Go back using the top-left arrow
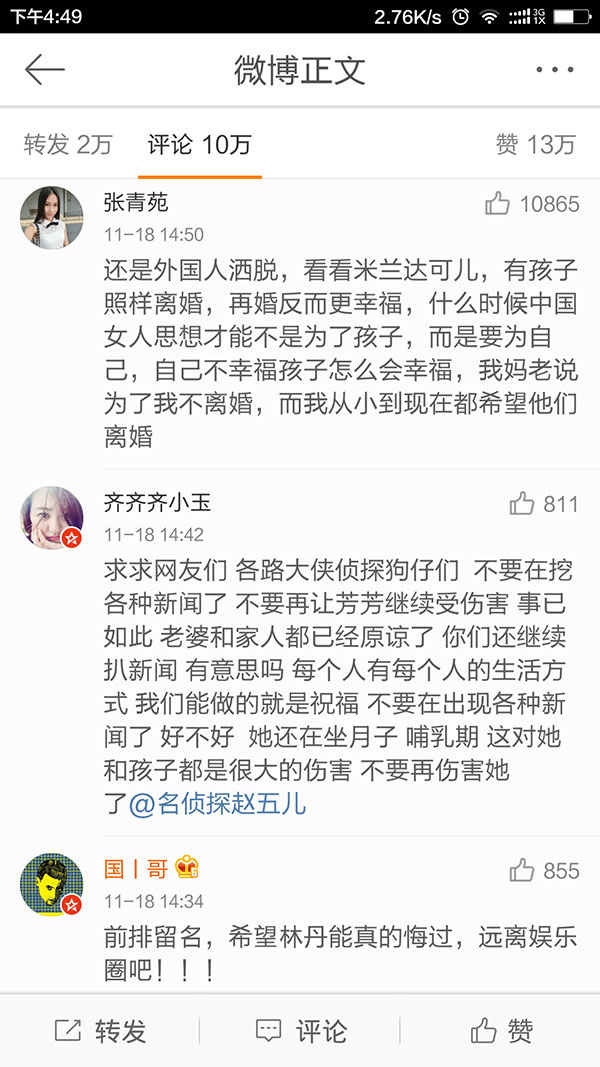This screenshot has height=1067, width=600. [x=44, y=70]
